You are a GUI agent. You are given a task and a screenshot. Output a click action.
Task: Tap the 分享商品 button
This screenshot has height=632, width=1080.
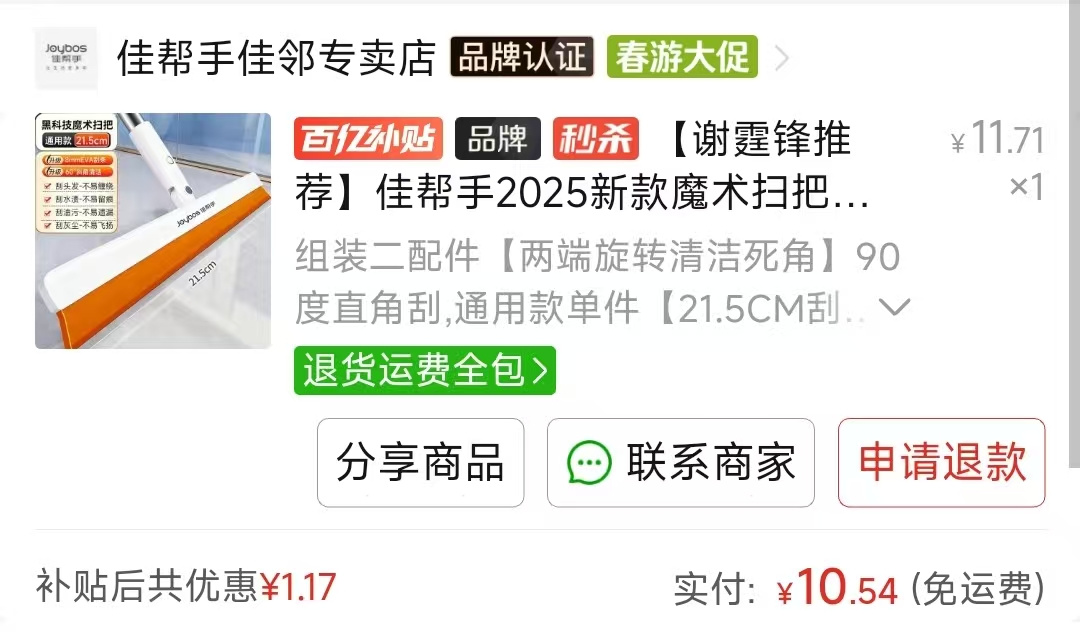tap(420, 463)
